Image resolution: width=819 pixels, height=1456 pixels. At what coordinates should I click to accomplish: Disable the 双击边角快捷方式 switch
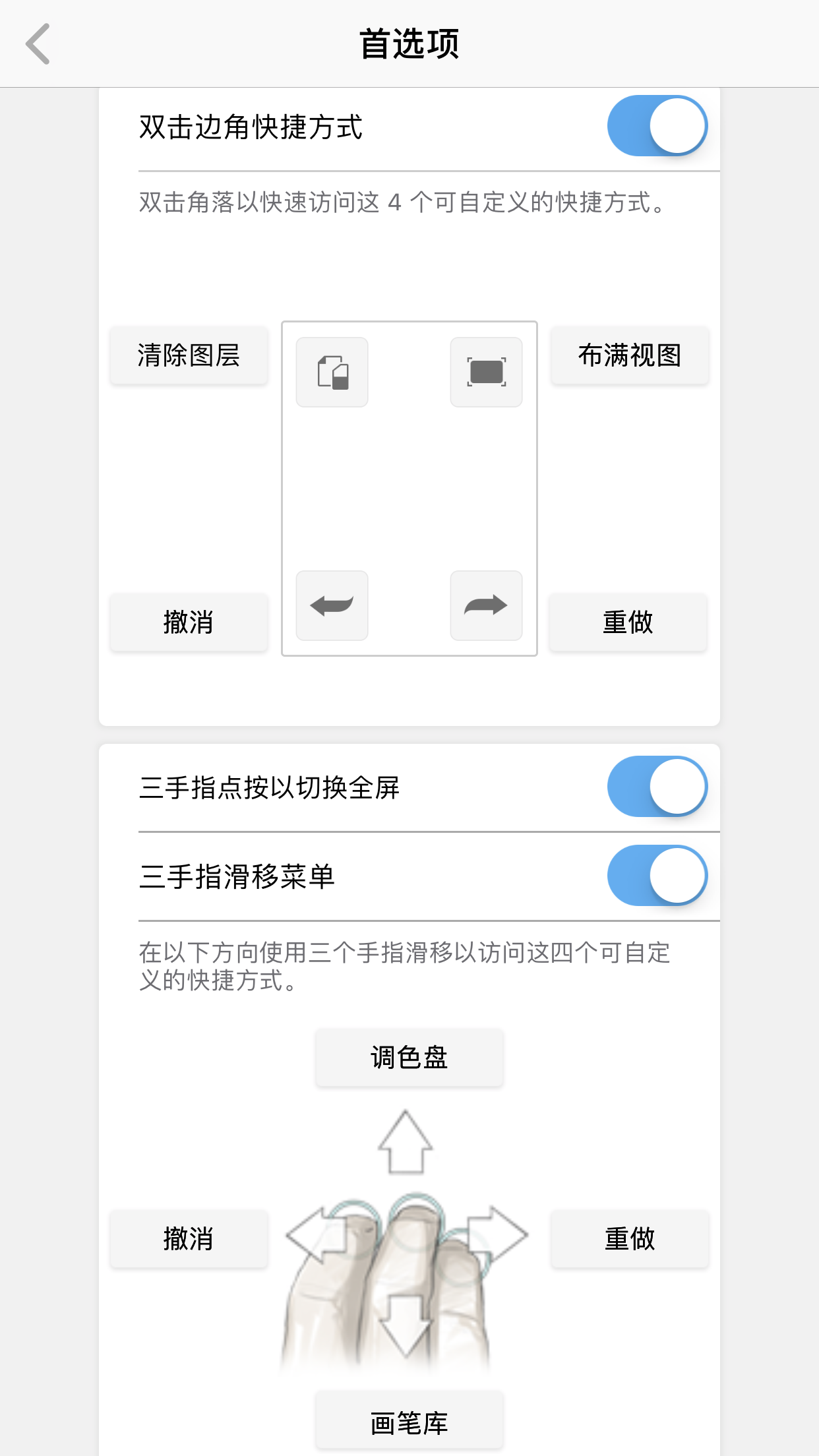pyautogui.click(x=657, y=126)
